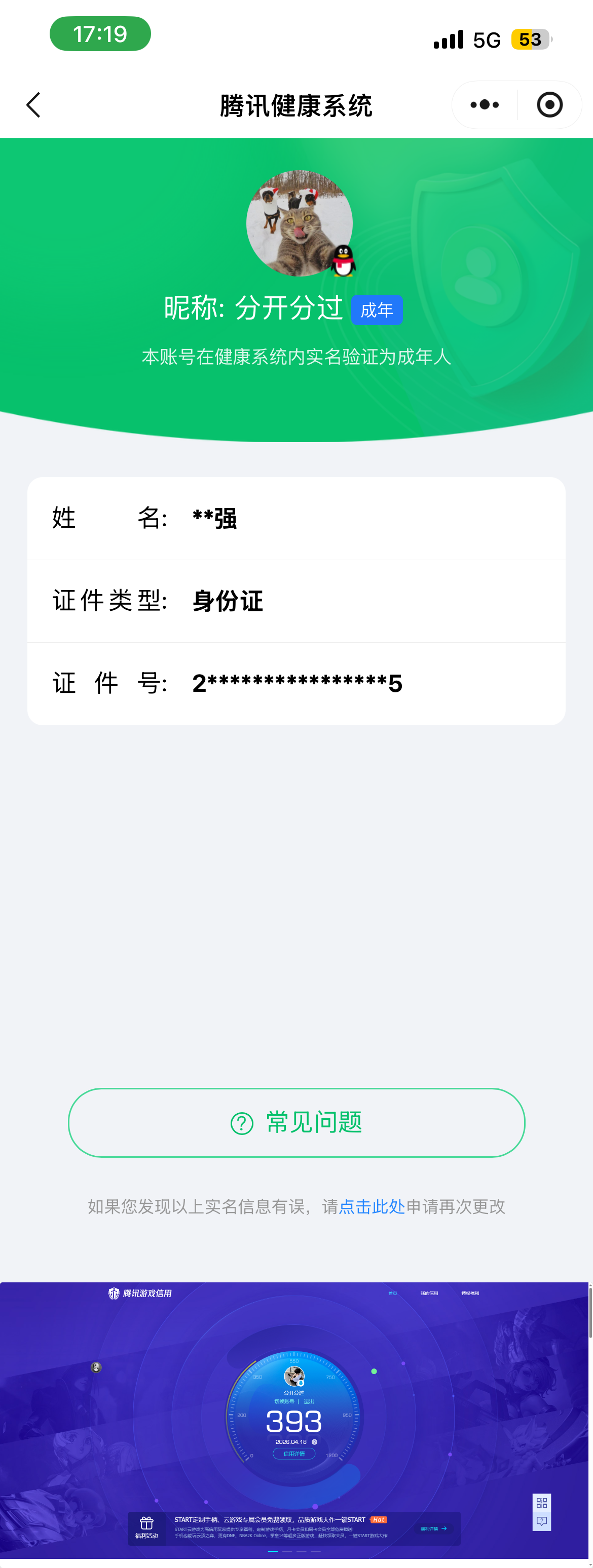Click the Hot tag on the START banner

pos(378,1519)
